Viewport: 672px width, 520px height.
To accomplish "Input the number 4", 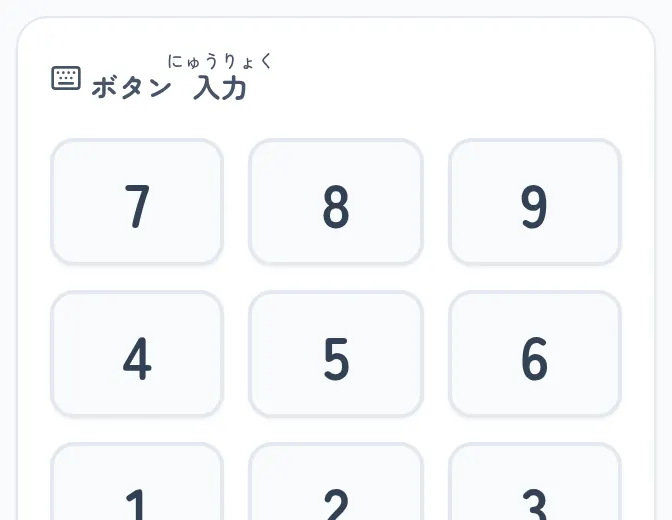I will (137, 354).
